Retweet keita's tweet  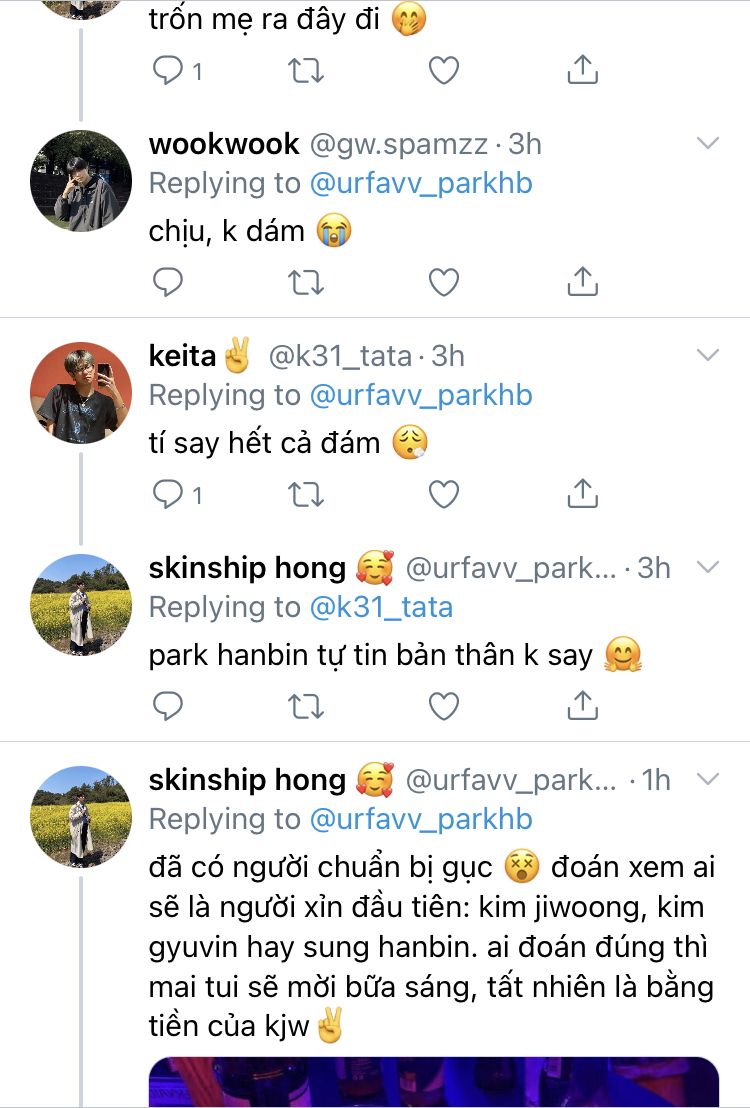coord(306,494)
